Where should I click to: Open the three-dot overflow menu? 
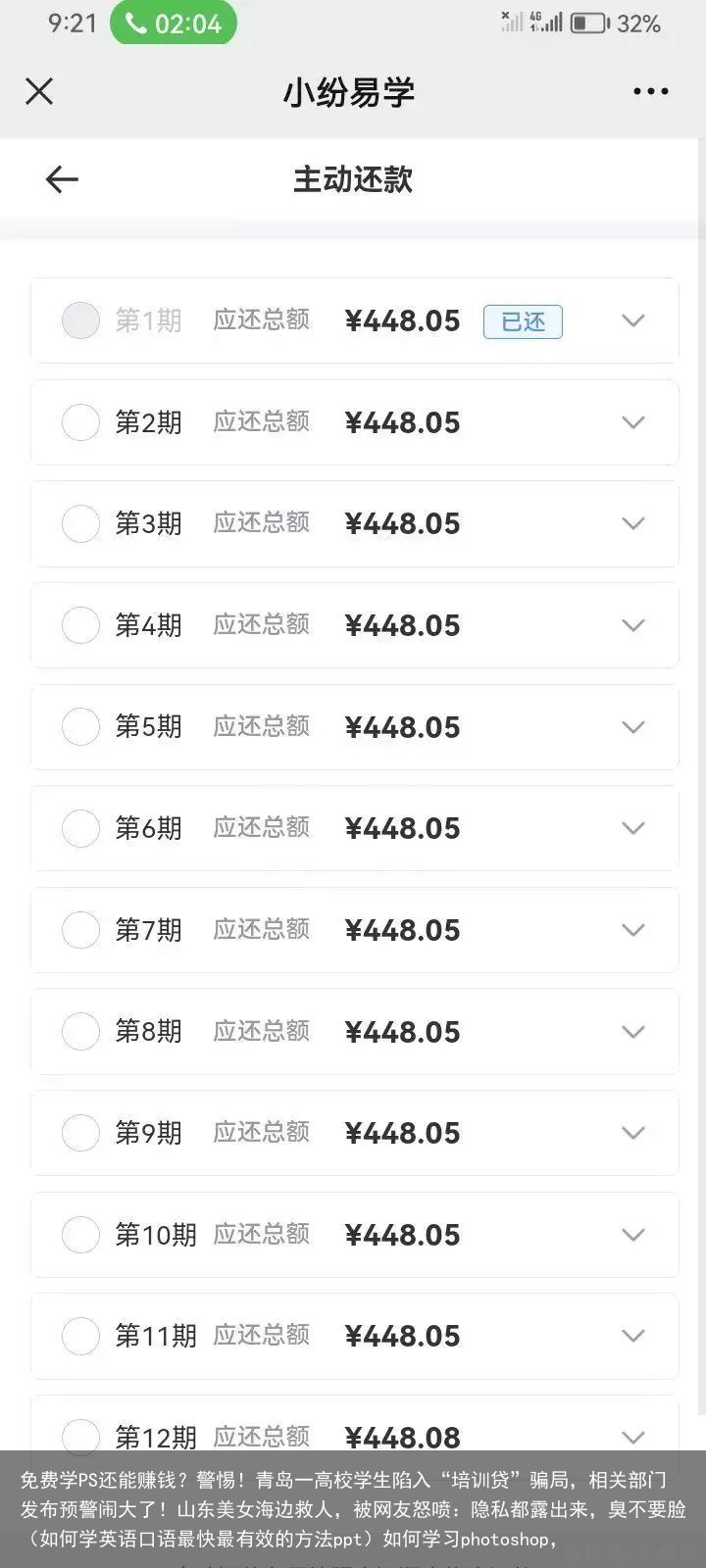pos(650,91)
